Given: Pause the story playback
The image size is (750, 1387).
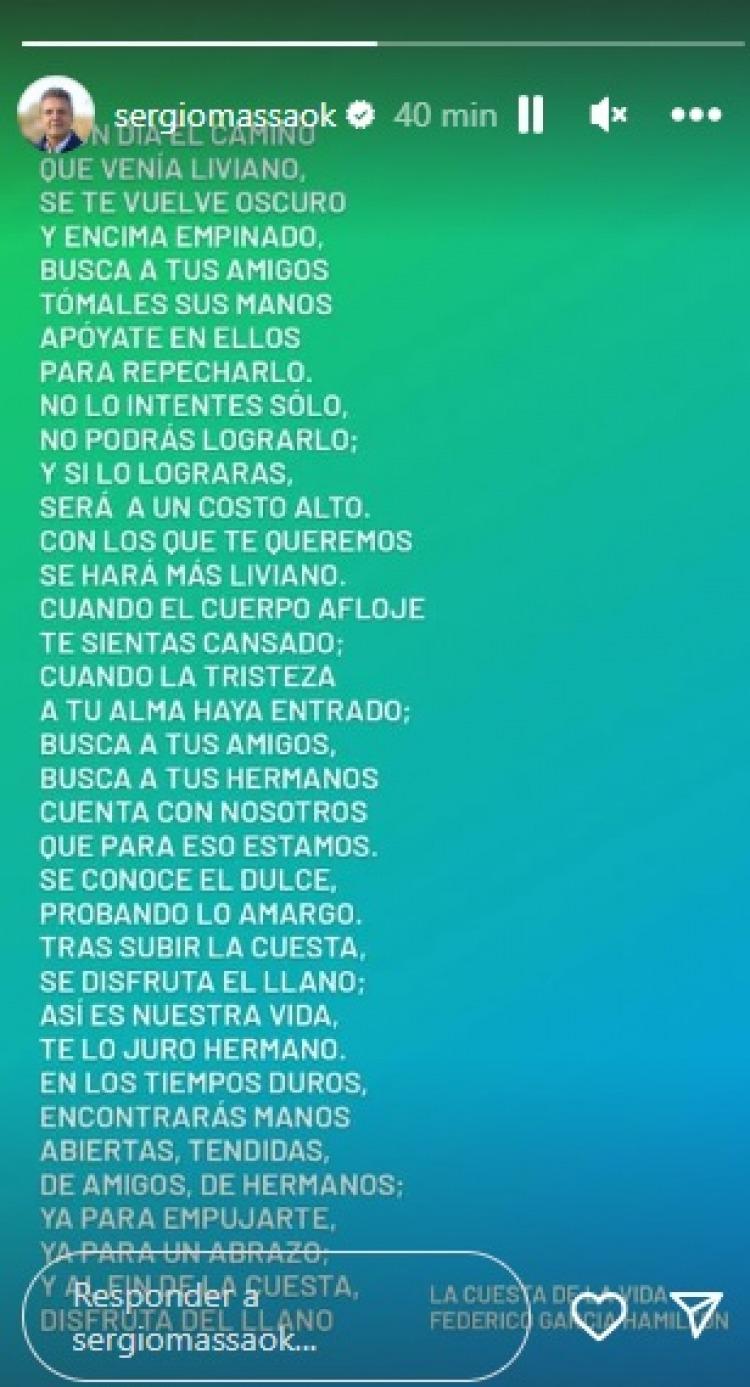Looking at the screenshot, I should (531, 115).
